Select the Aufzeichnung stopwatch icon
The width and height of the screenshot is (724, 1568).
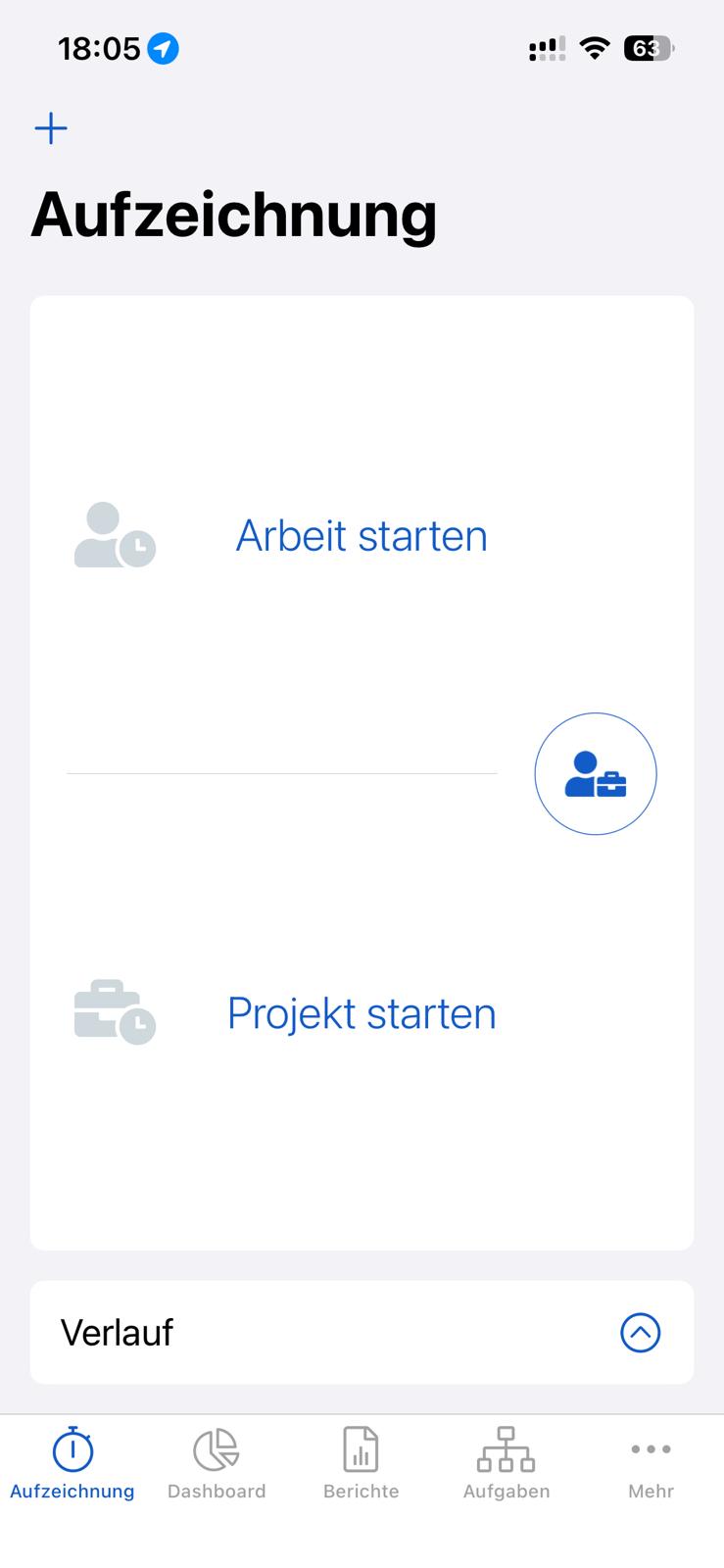72,1450
